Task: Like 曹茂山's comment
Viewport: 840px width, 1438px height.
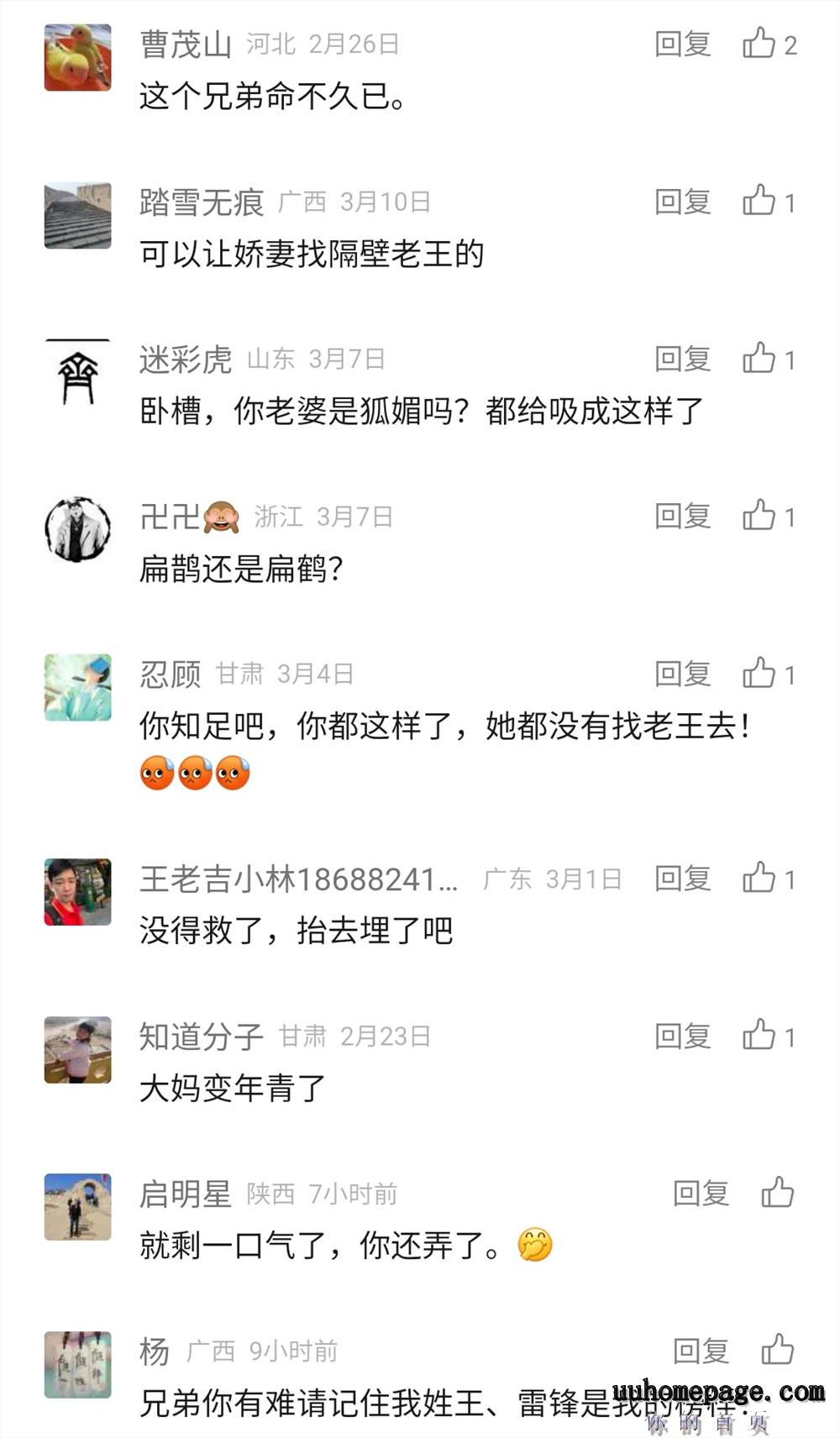Action: [759, 44]
